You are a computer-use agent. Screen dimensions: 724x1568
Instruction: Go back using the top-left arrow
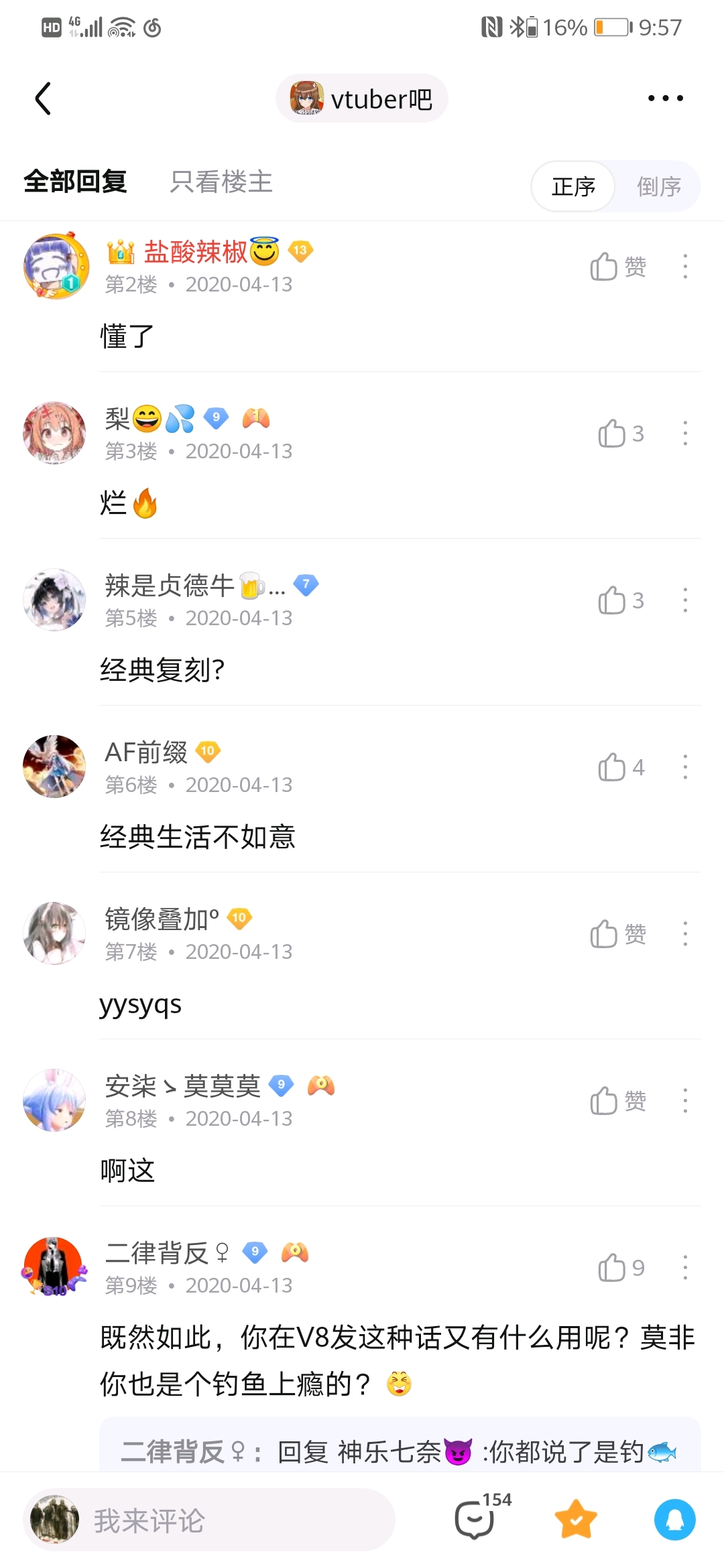(x=44, y=99)
